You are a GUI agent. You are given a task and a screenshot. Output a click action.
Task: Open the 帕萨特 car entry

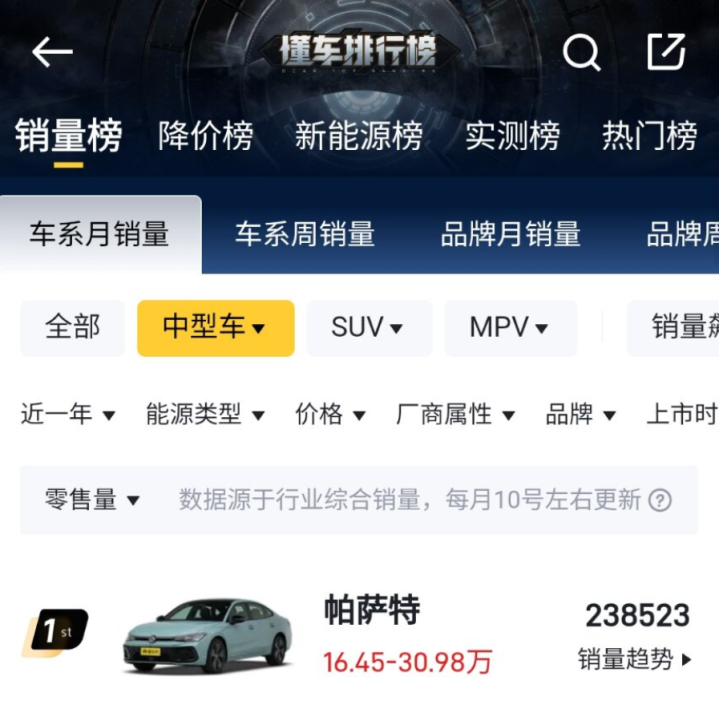click(372, 610)
